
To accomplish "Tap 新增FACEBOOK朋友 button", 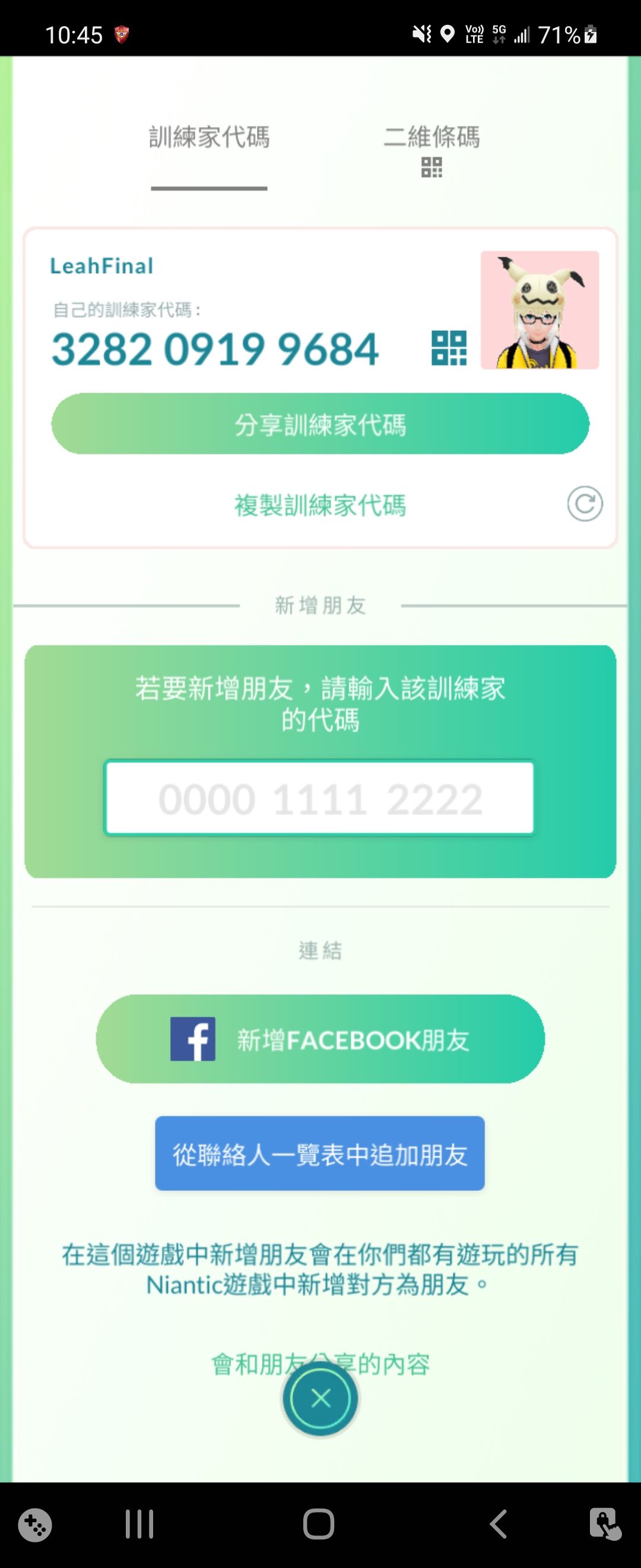I will tap(320, 1039).
